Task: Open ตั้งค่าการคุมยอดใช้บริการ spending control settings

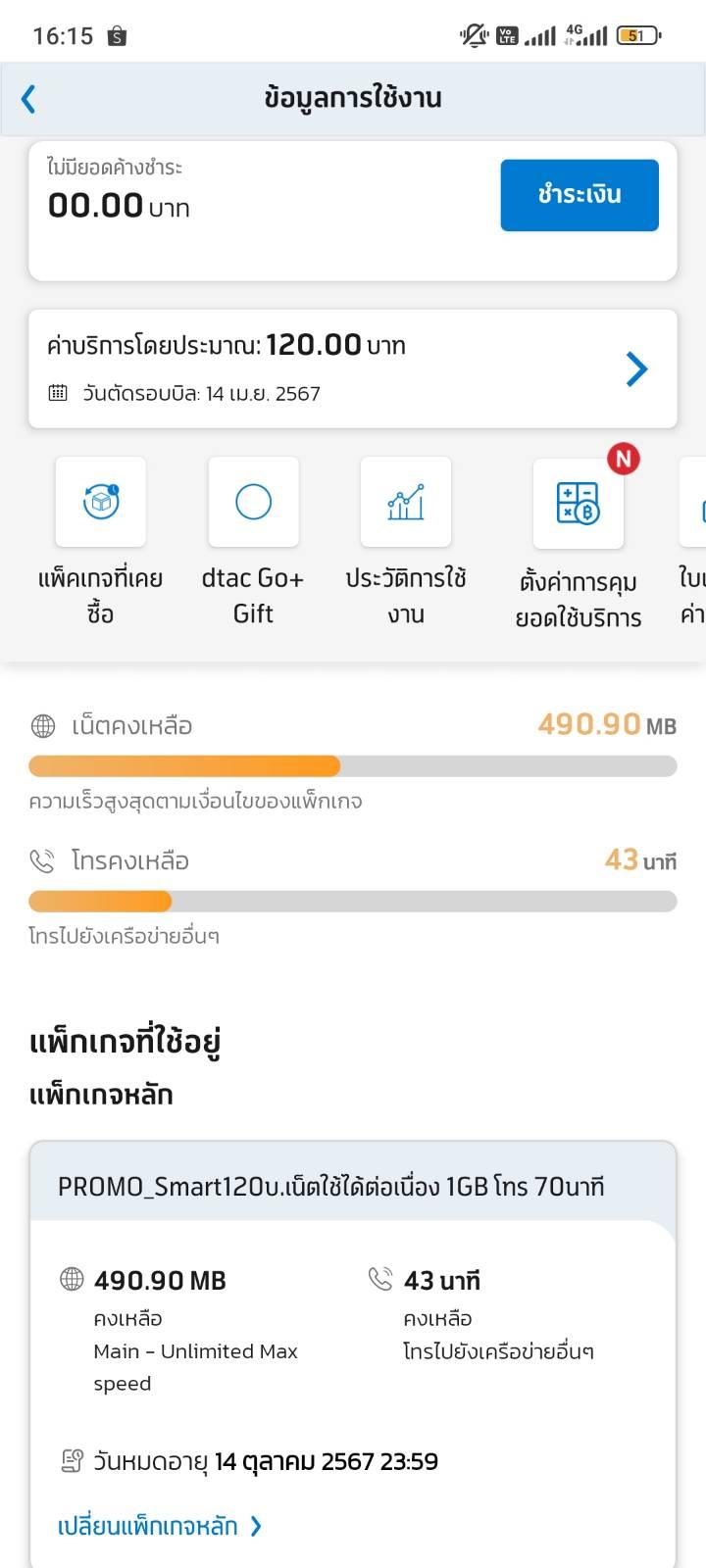Action: (x=579, y=544)
